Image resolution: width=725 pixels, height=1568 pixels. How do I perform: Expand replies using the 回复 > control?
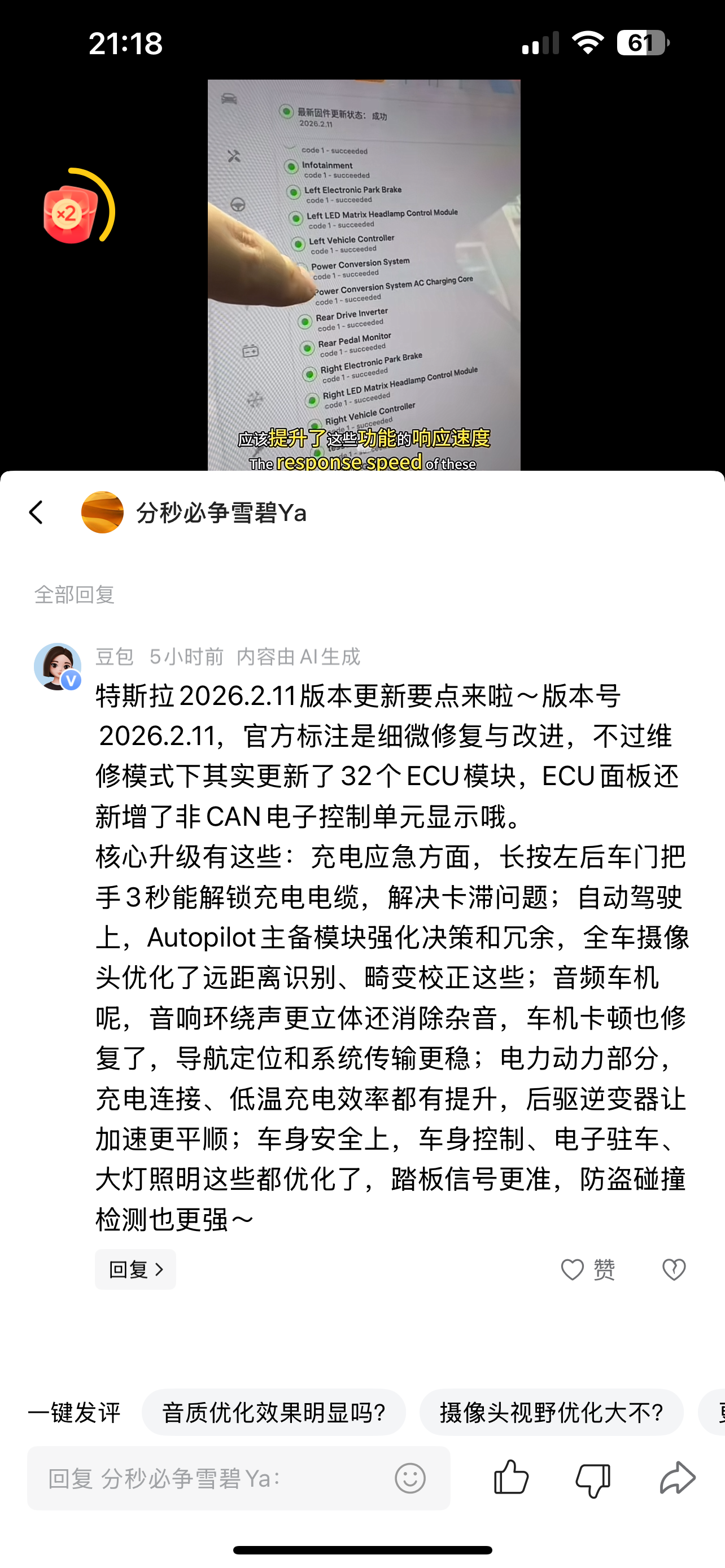135,1269
